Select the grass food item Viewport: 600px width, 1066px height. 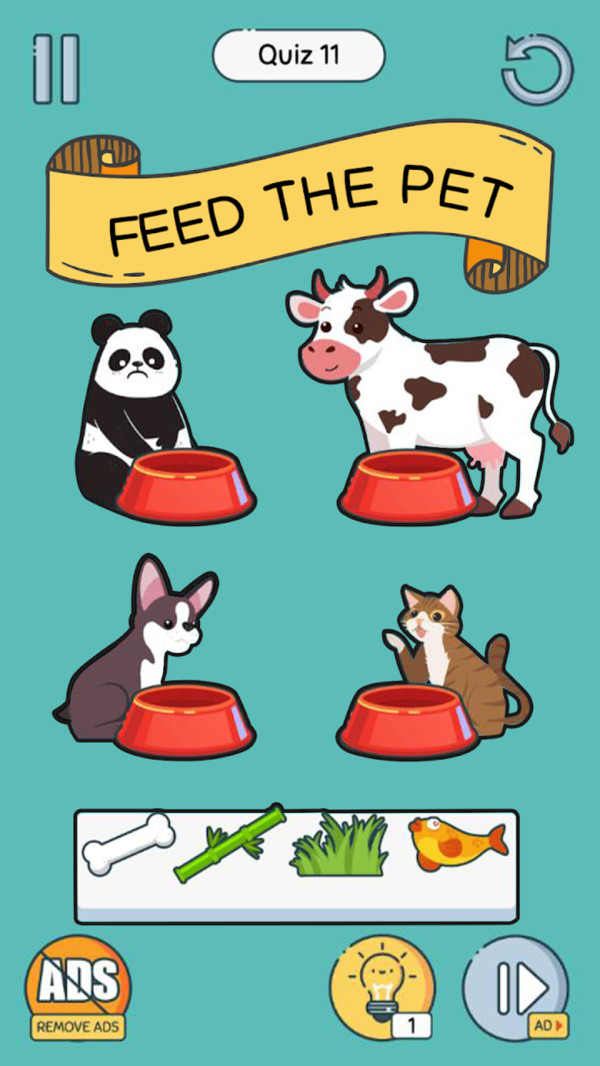tap(340, 846)
